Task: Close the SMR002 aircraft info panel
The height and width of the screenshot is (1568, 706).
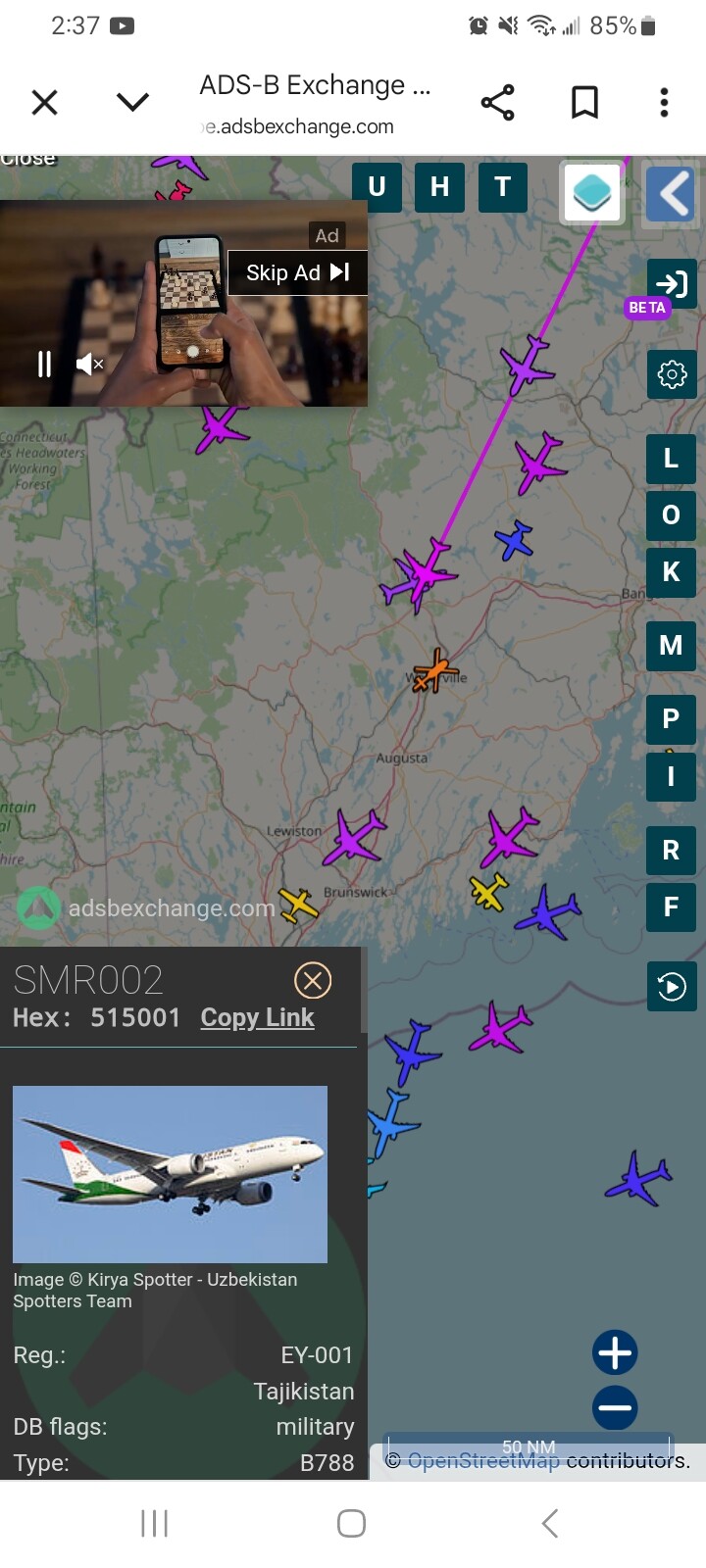Action: (x=313, y=980)
